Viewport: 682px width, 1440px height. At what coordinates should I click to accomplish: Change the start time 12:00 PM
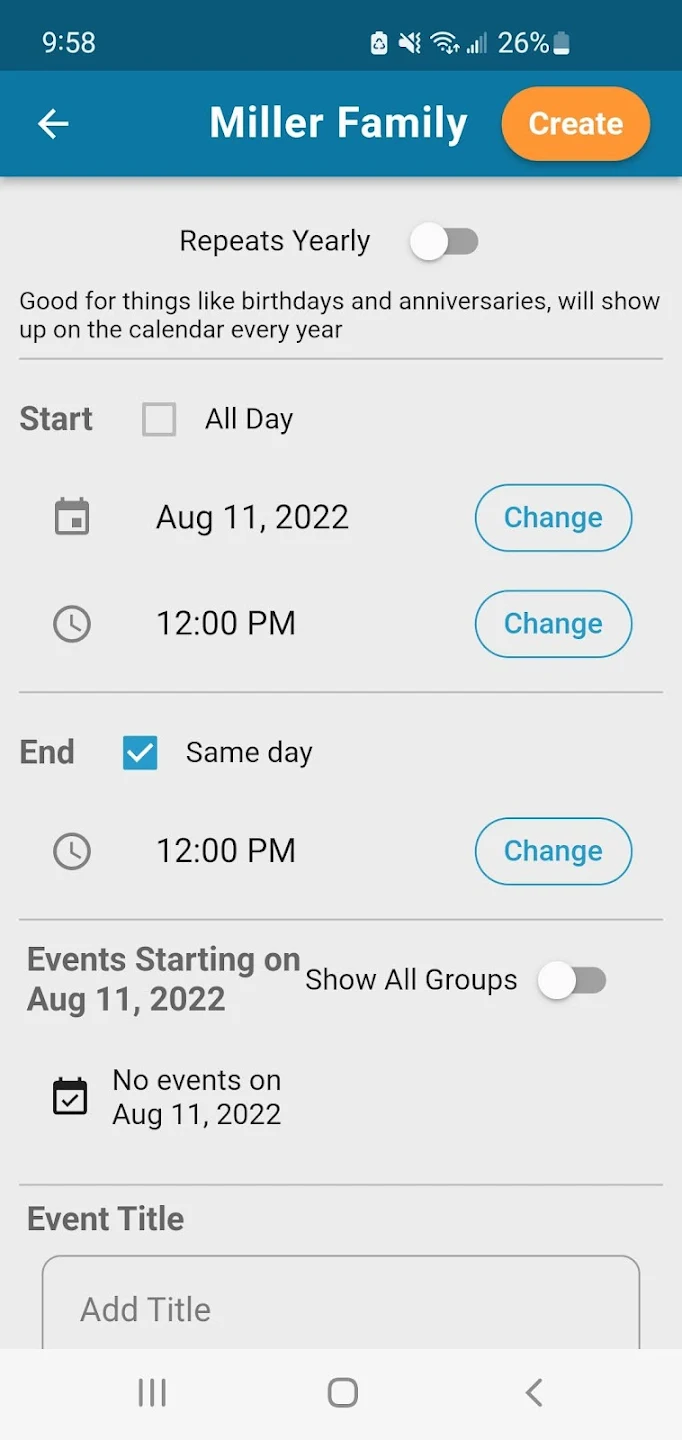[x=553, y=624]
